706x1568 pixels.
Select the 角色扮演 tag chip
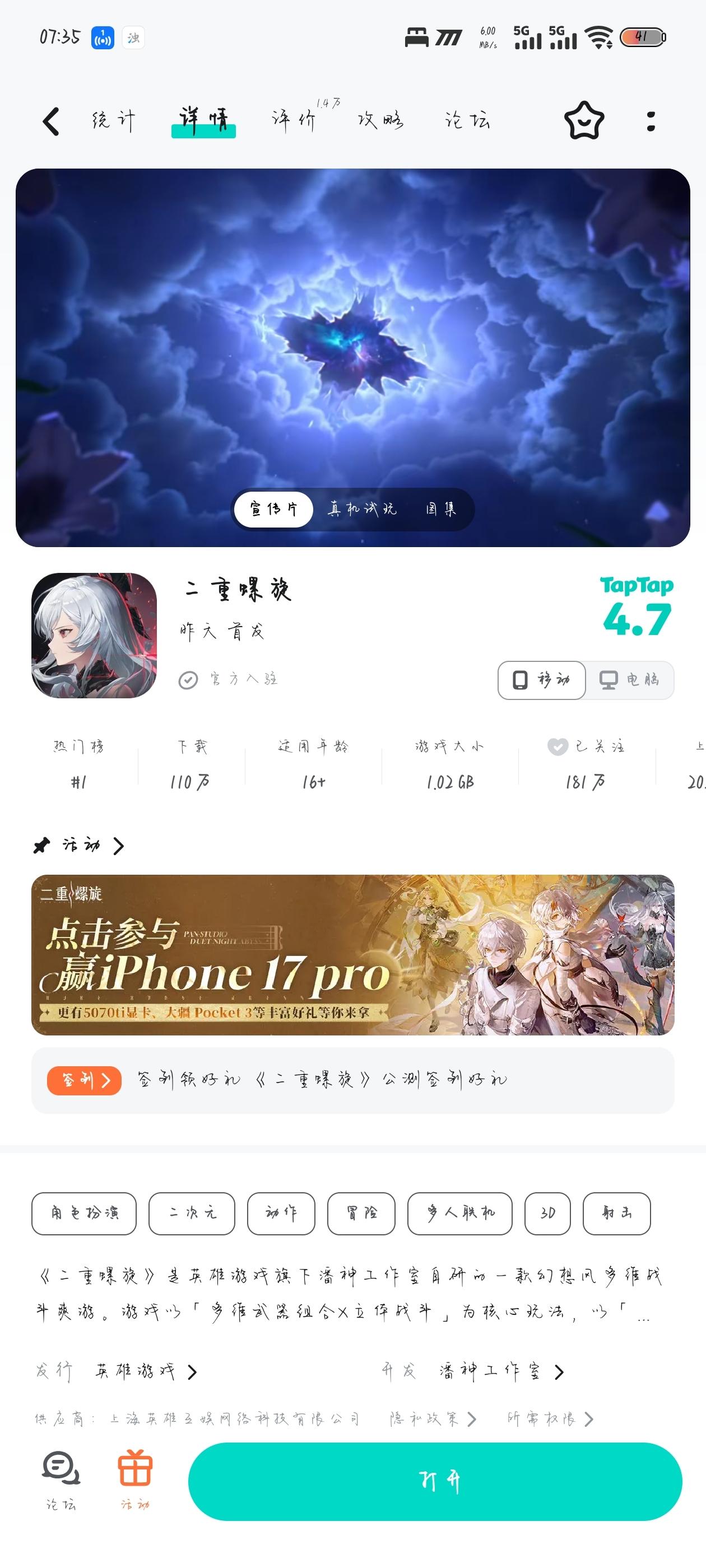click(x=84, y=1213)
